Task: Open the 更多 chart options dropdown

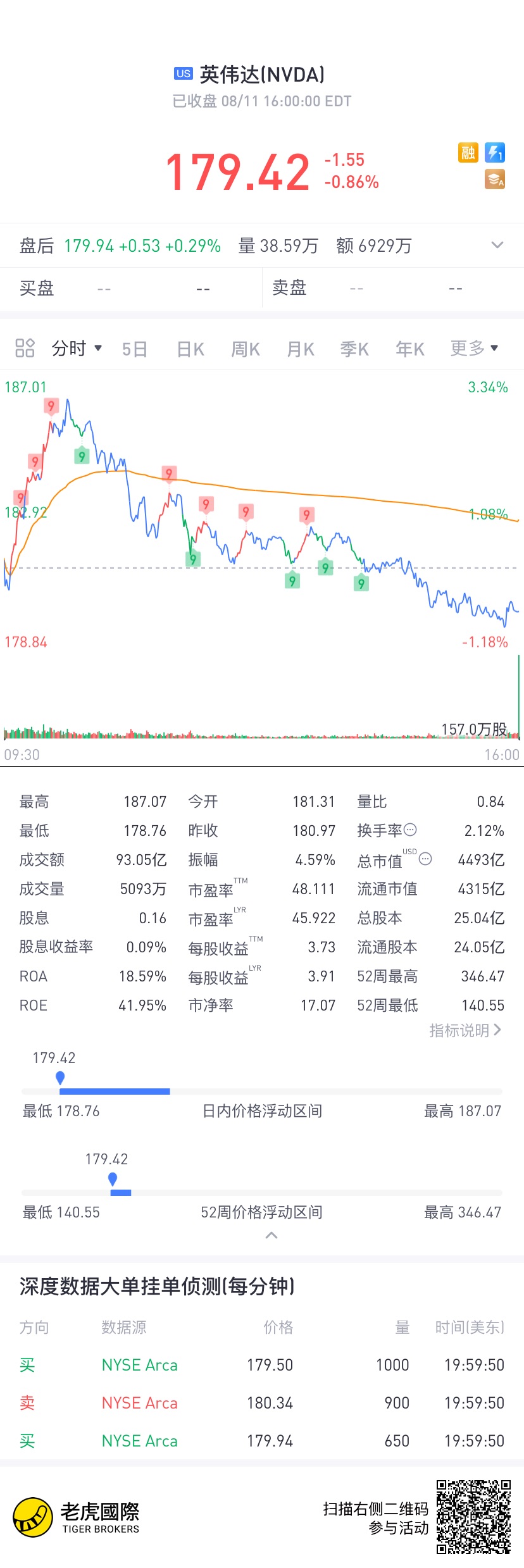Action: tap(474, 348)
